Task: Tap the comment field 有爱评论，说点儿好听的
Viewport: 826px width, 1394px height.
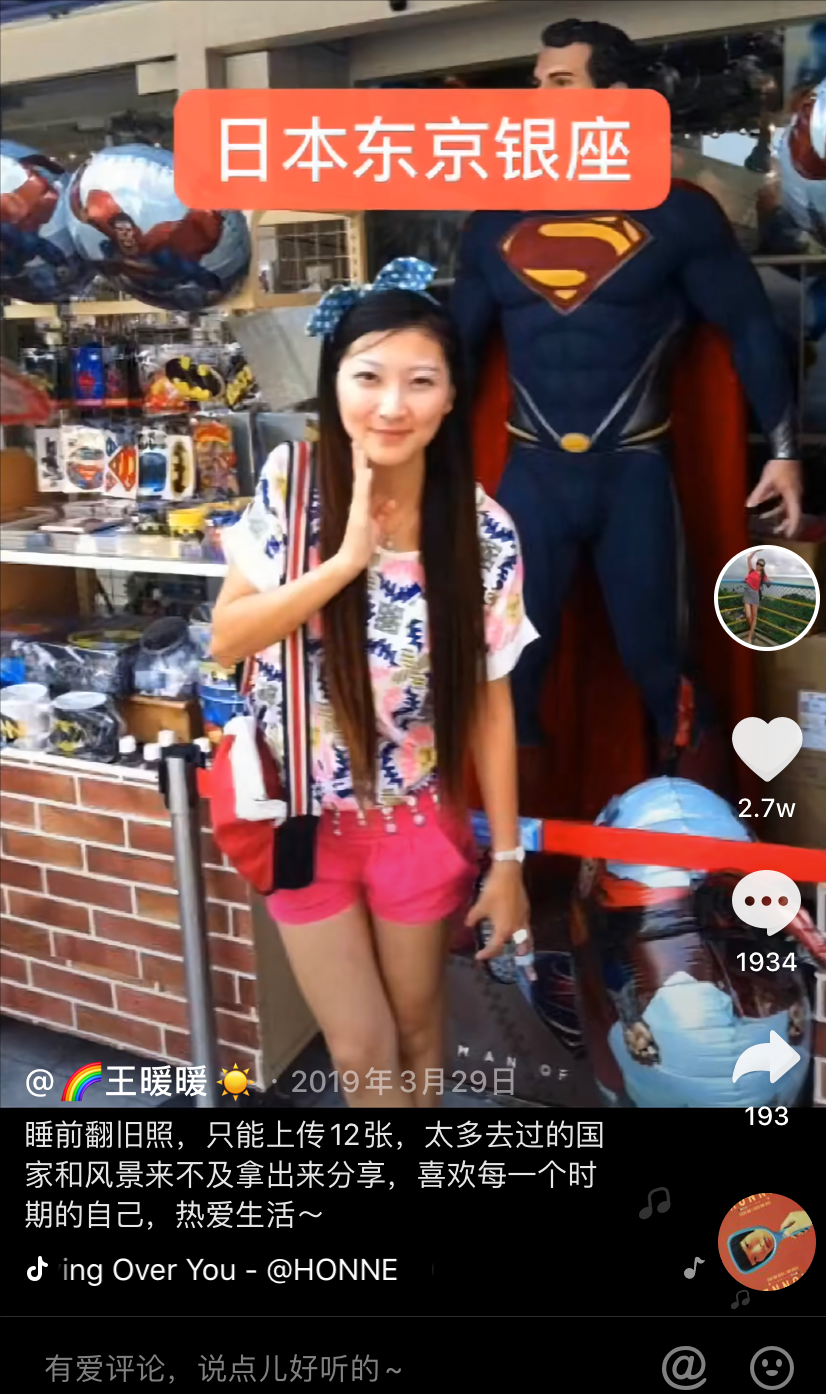Action: pos(225,1367)
